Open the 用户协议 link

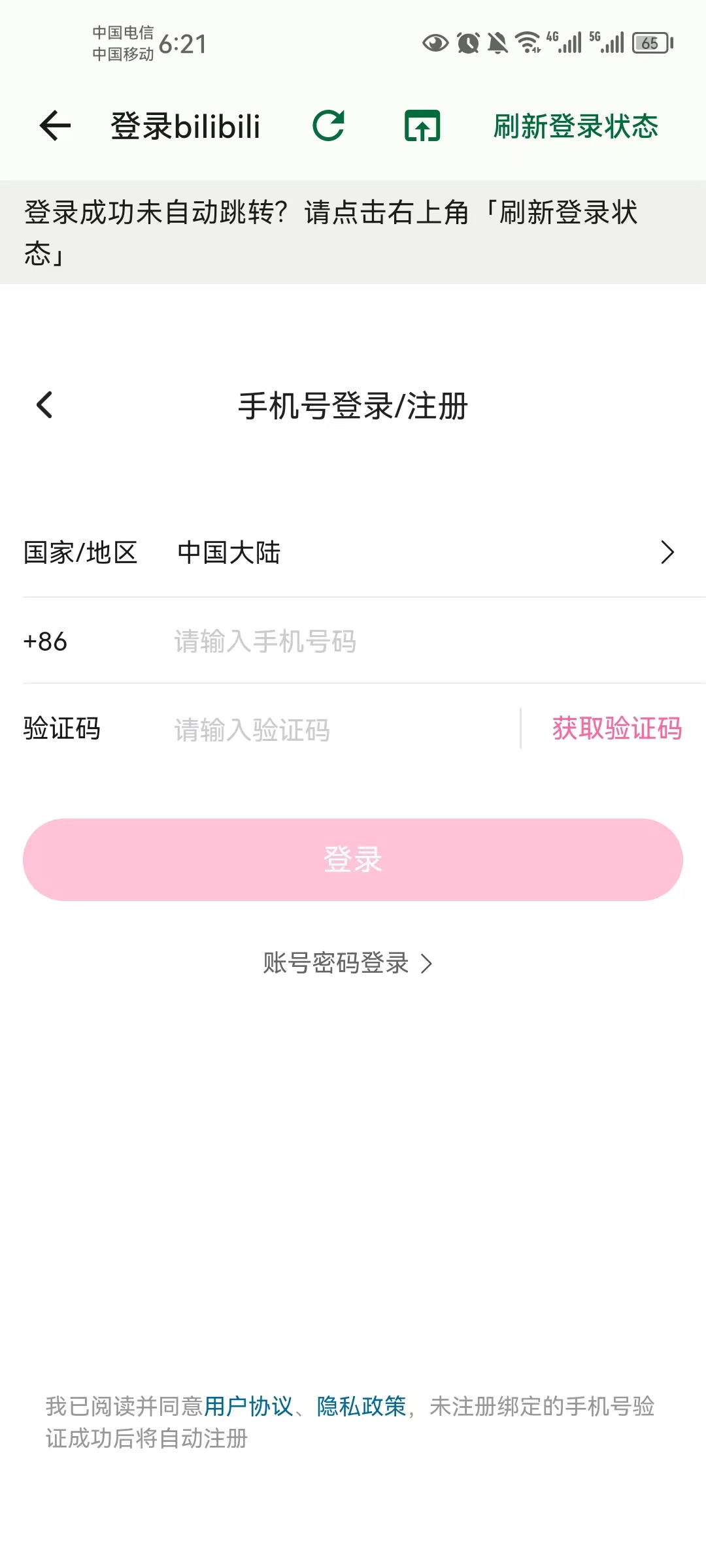click(x=248, y=1406)
